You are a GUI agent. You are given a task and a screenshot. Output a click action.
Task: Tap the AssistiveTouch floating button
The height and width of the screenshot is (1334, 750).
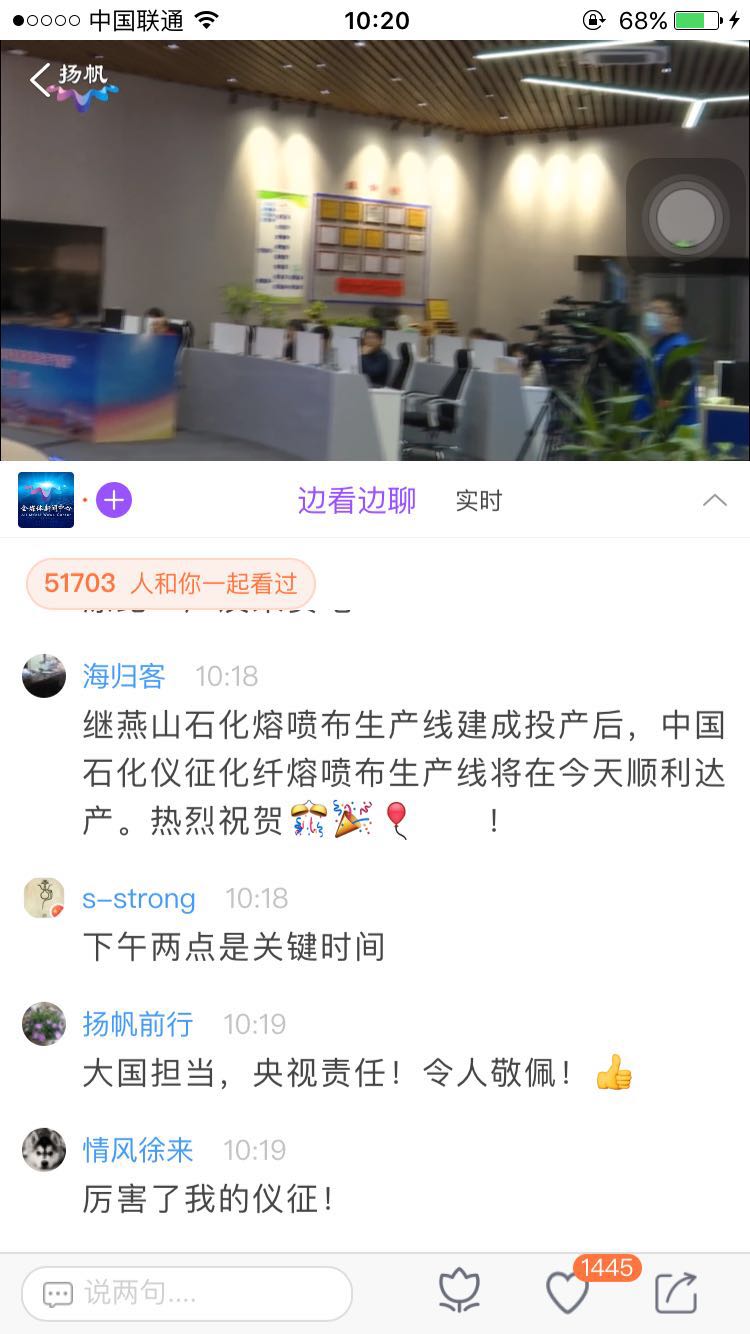pyautogui.click(x=686, y=218)
